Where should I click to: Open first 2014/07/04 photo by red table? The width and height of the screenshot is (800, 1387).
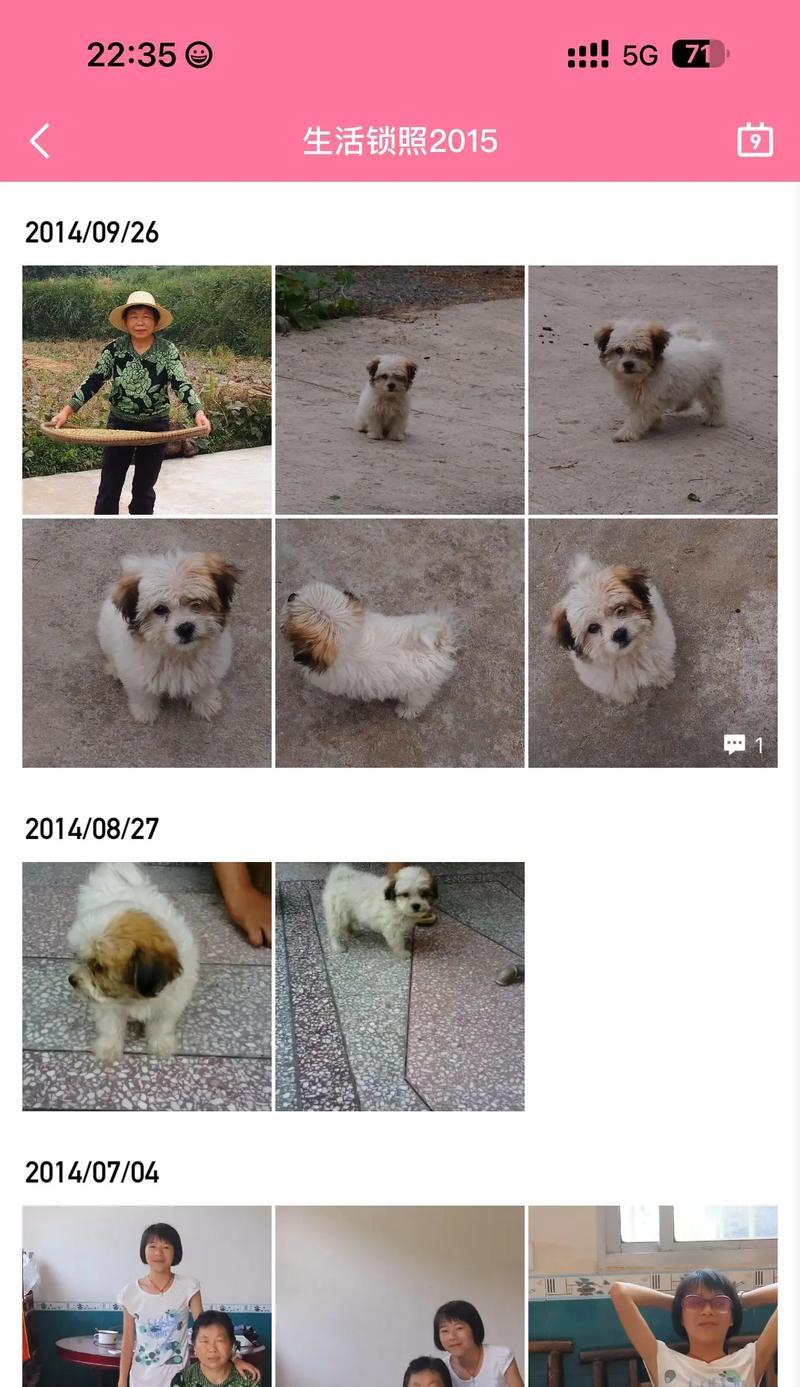[147, 1295]
